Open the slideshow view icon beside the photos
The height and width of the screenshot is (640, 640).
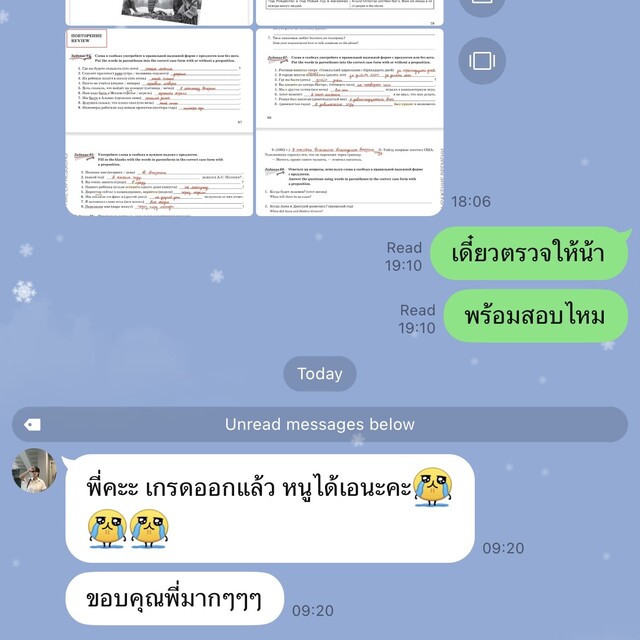482,60
